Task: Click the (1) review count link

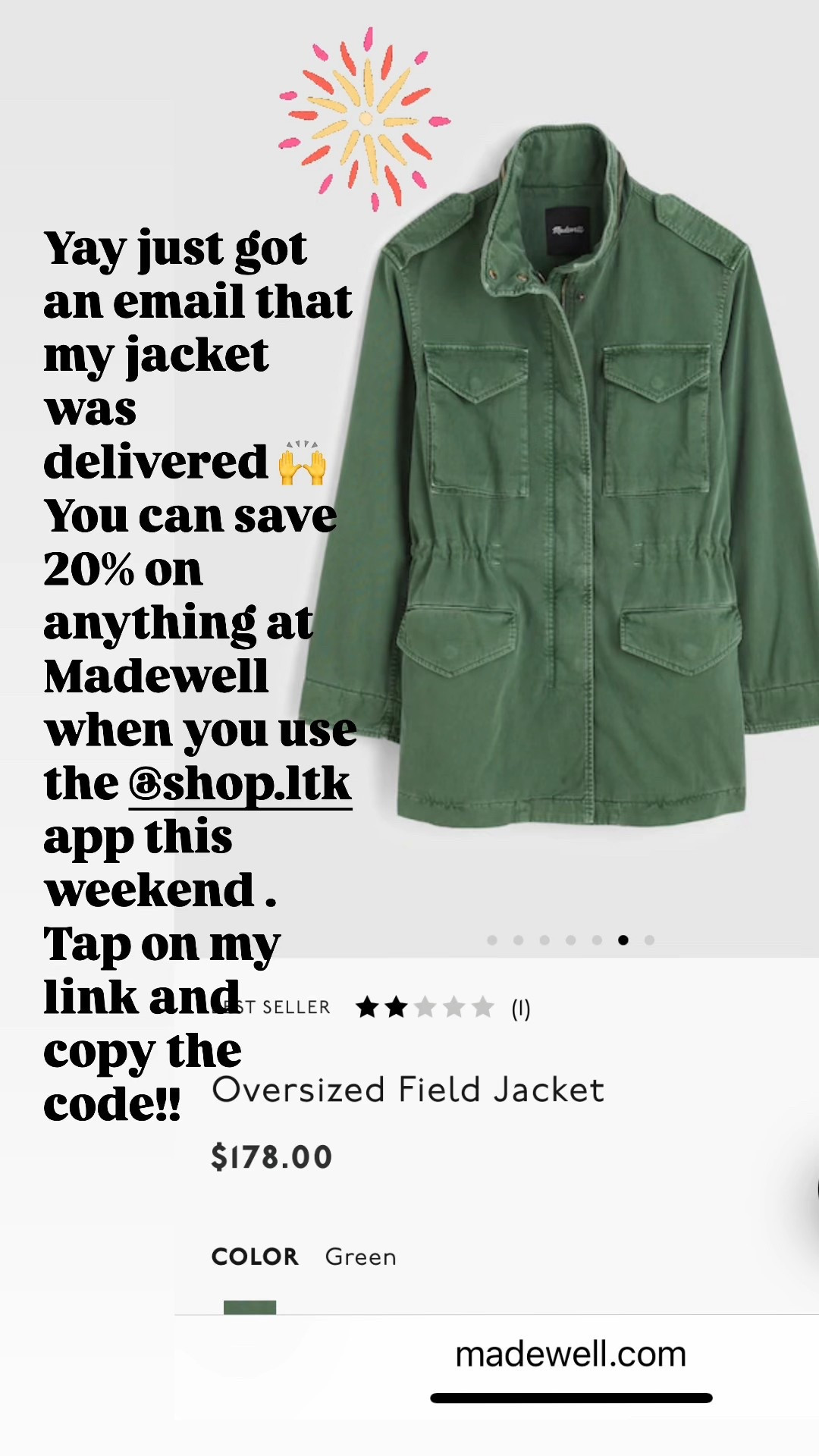Action: coord(520,1006)
